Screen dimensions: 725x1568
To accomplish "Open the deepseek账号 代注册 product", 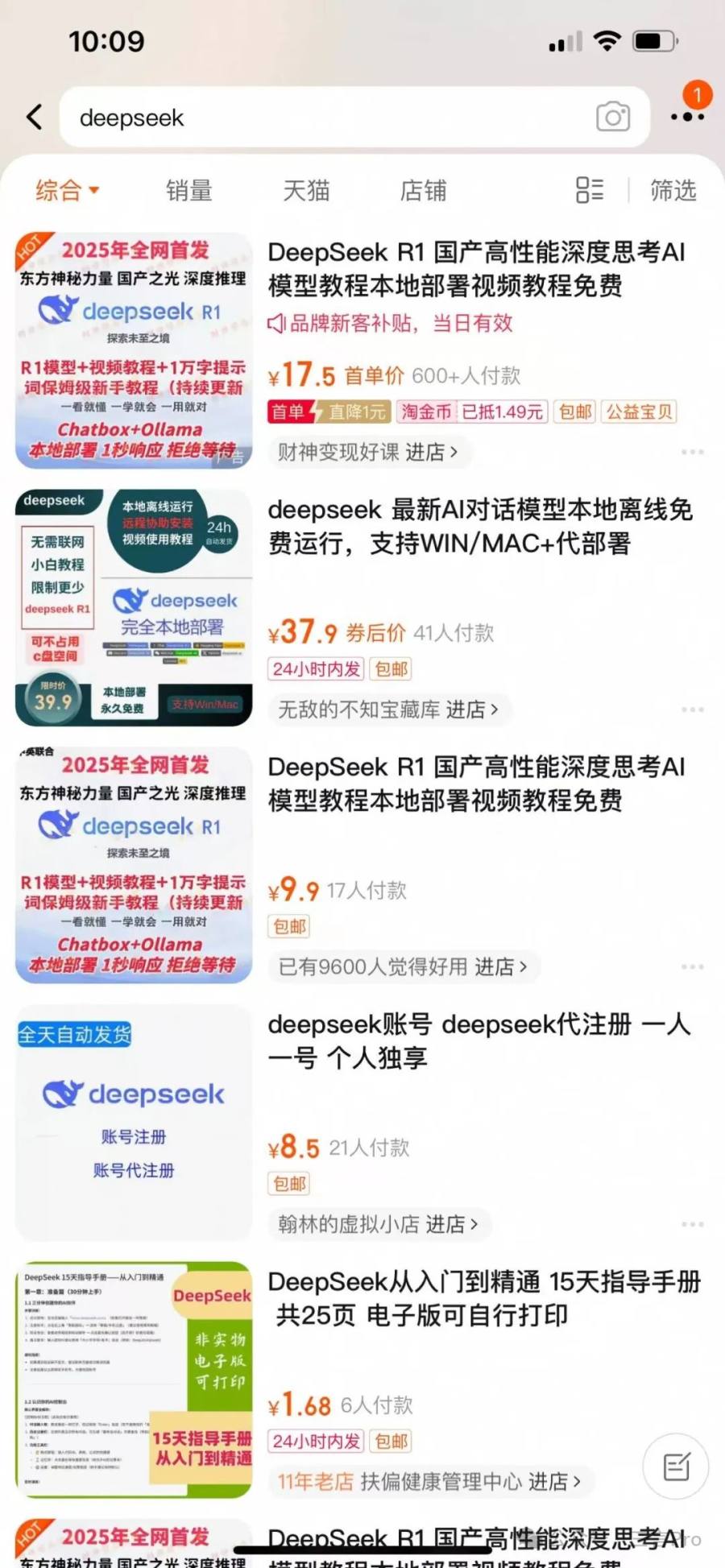I will [x=479, y=1041].
